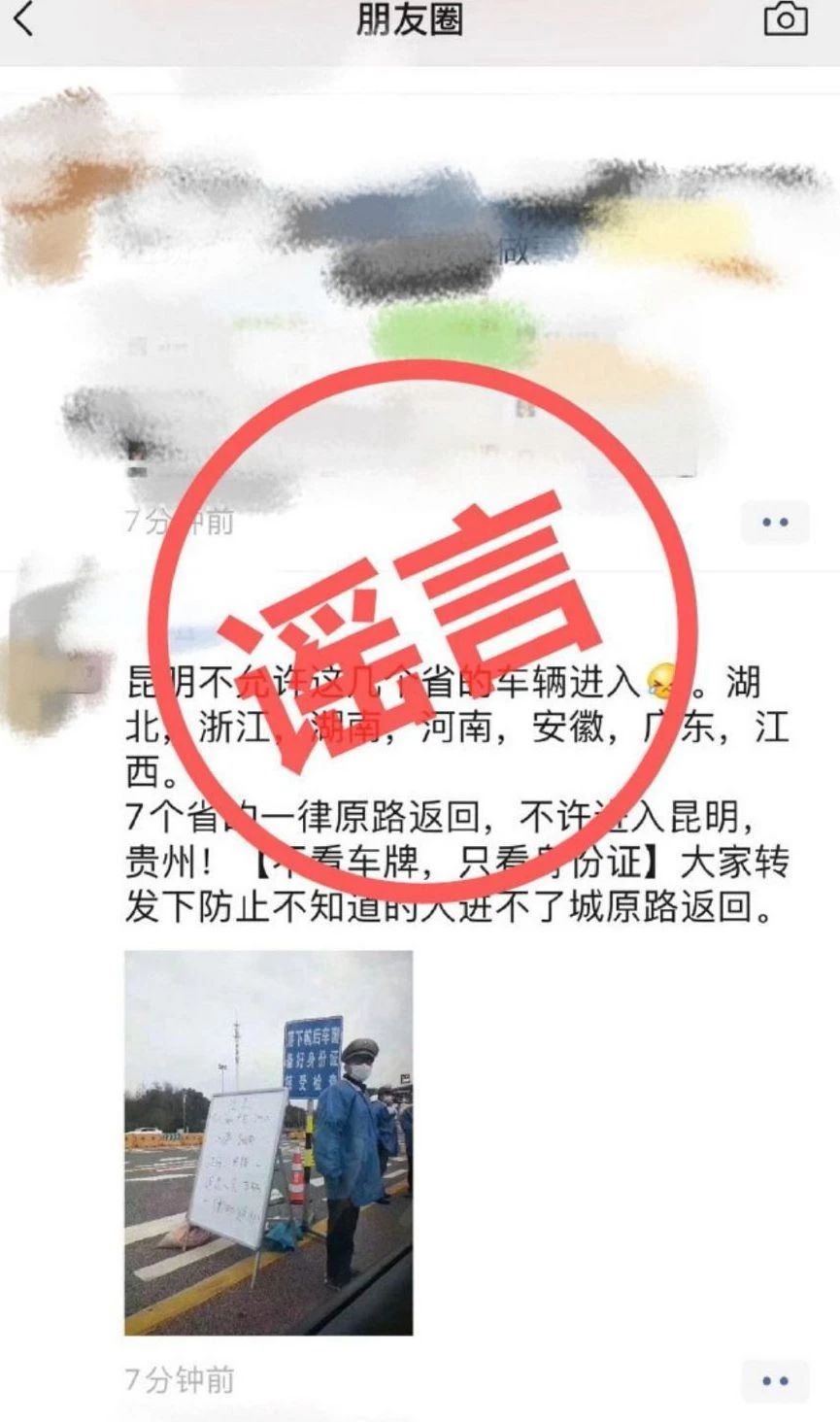The width and height of the screenshot is (840, 1422).
Task: Tap the like/comment dots under the blurred post
Action: tap(774, 523)
